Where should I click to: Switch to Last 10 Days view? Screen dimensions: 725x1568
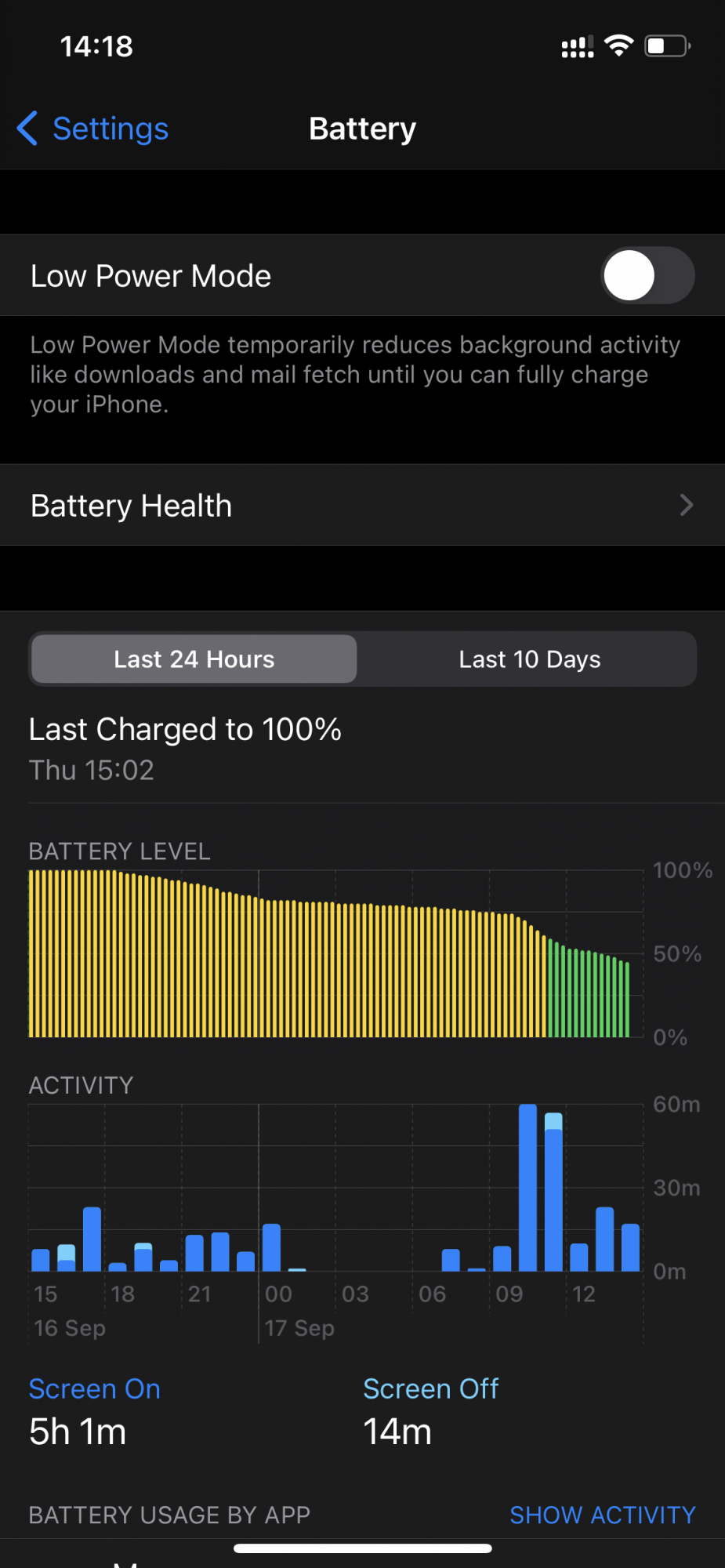(x=530, y=659)
